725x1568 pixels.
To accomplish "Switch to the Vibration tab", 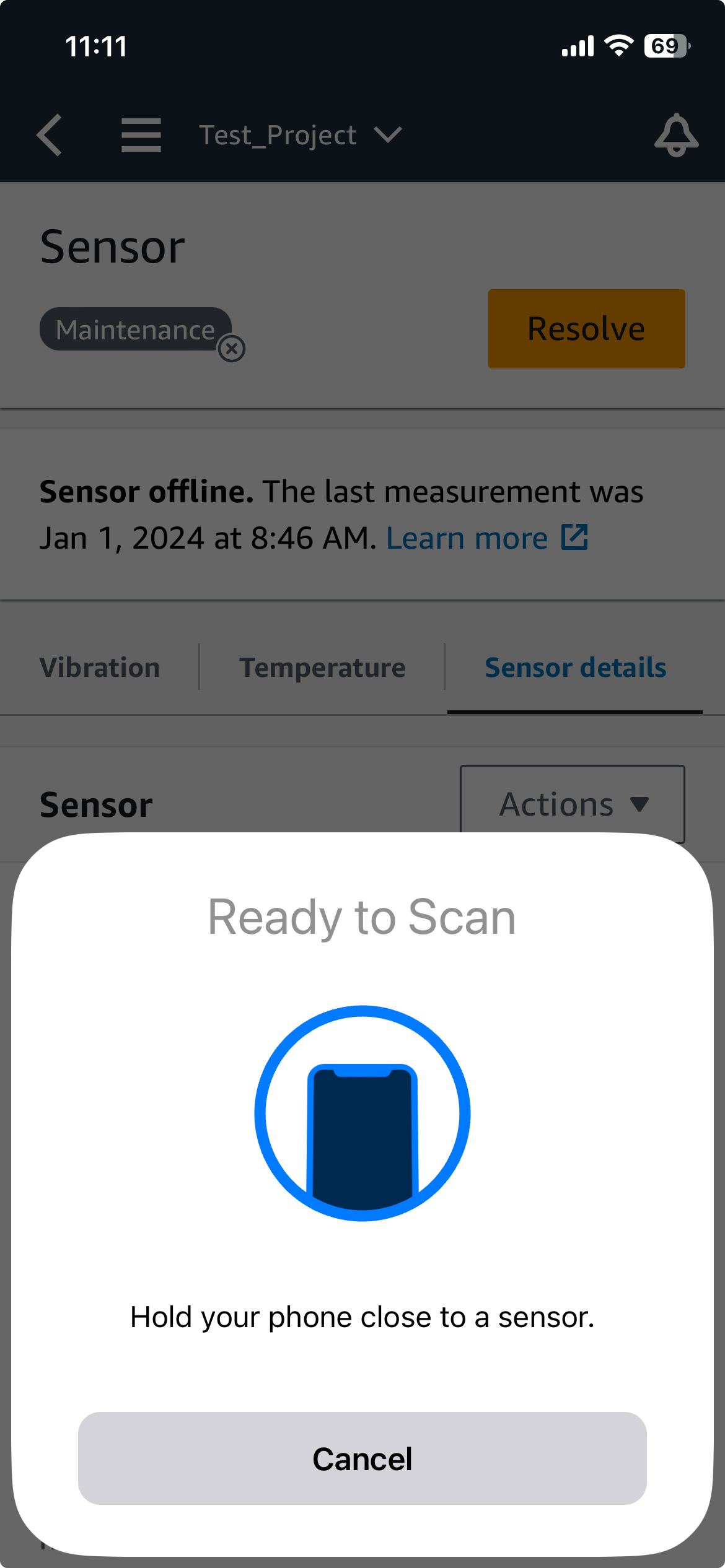I will (x=100, y=668).
